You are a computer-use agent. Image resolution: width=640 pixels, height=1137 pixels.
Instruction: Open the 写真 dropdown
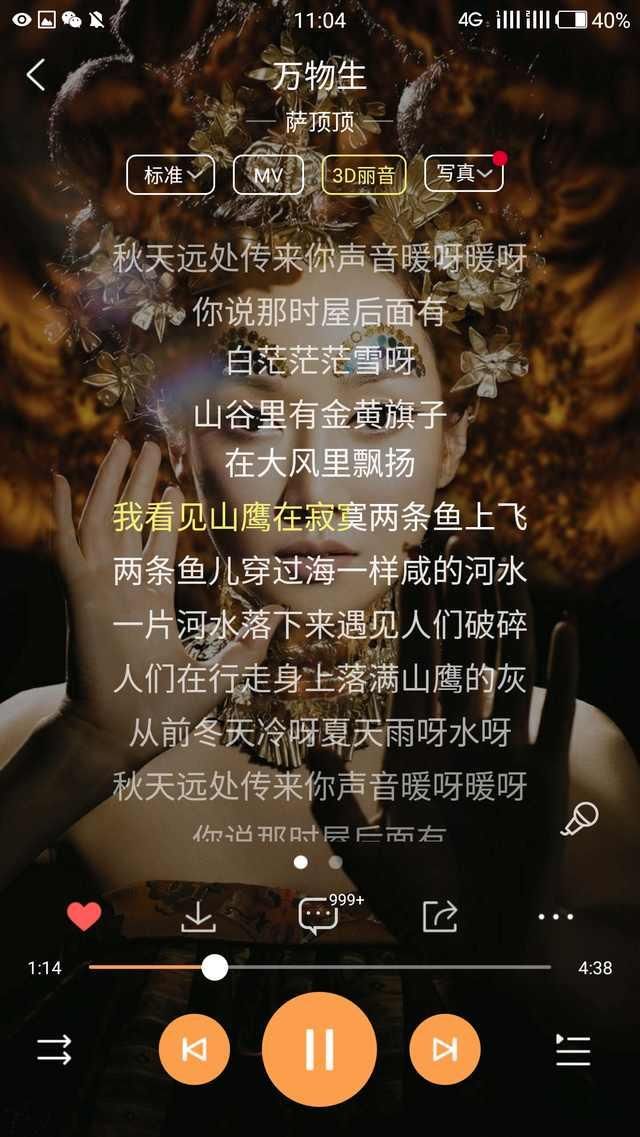click(x=464, y=174)
